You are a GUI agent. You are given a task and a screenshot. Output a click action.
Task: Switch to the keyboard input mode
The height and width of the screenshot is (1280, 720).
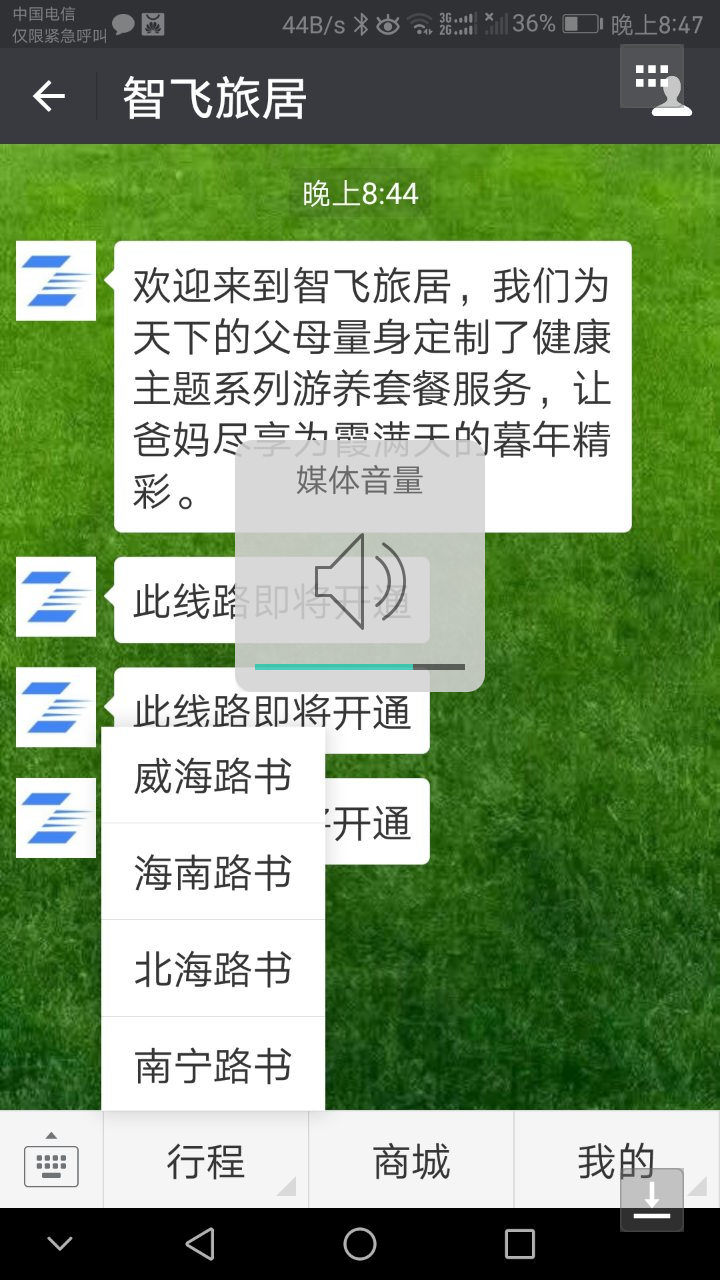[x=51, y=1160]
